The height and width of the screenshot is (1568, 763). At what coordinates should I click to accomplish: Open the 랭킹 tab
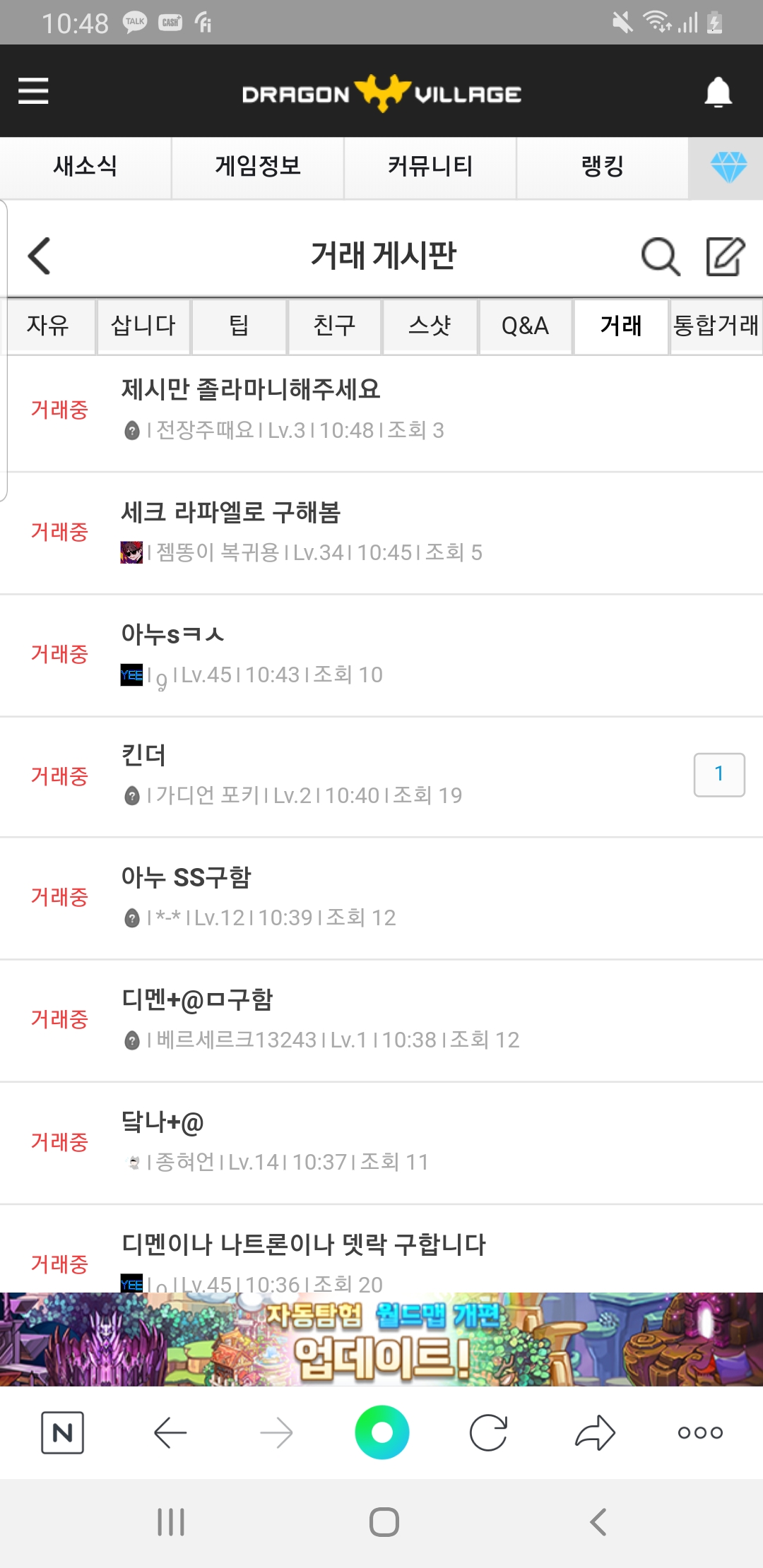[x=602, y=167]
